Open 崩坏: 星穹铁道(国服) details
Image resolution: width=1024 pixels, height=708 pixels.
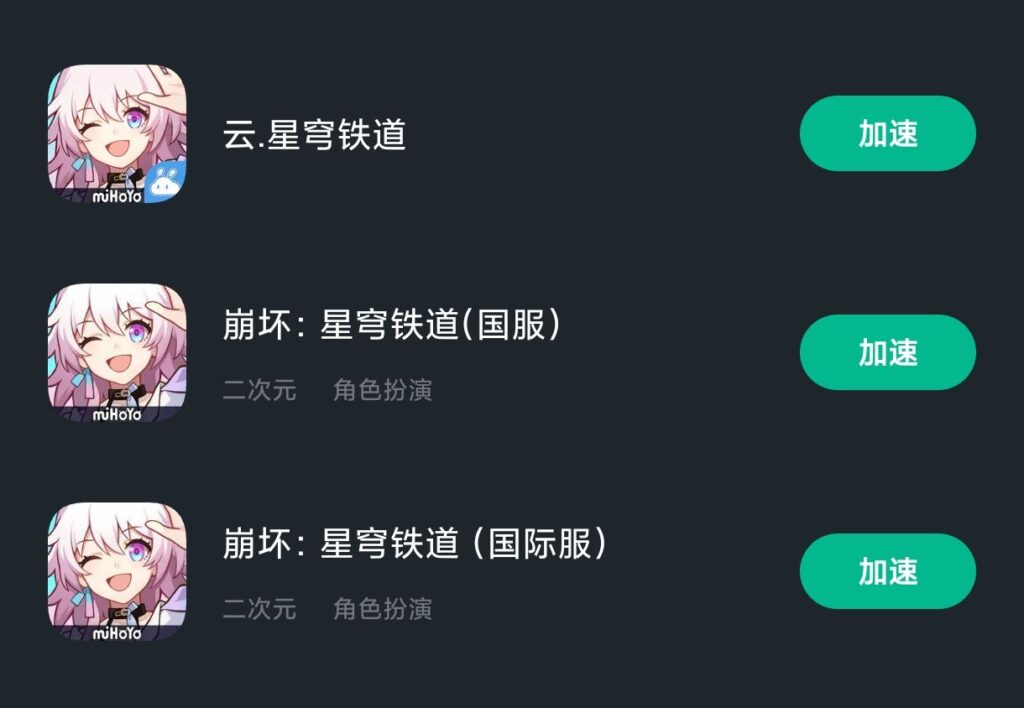[x=391, y=326]
